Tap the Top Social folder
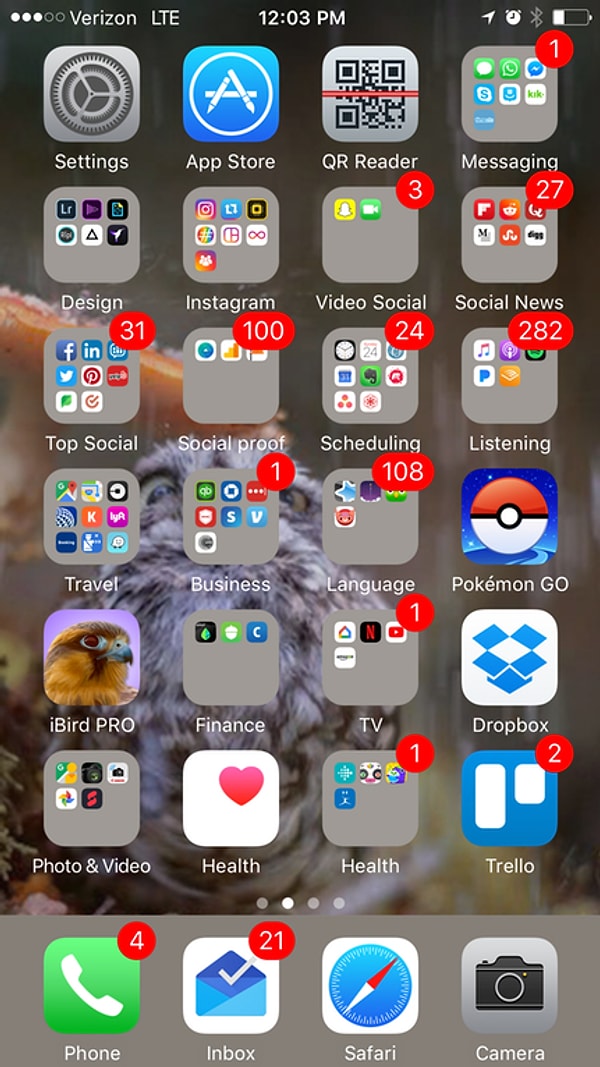The width and height of the screenshot is (600, 1067). pos(91,376)
